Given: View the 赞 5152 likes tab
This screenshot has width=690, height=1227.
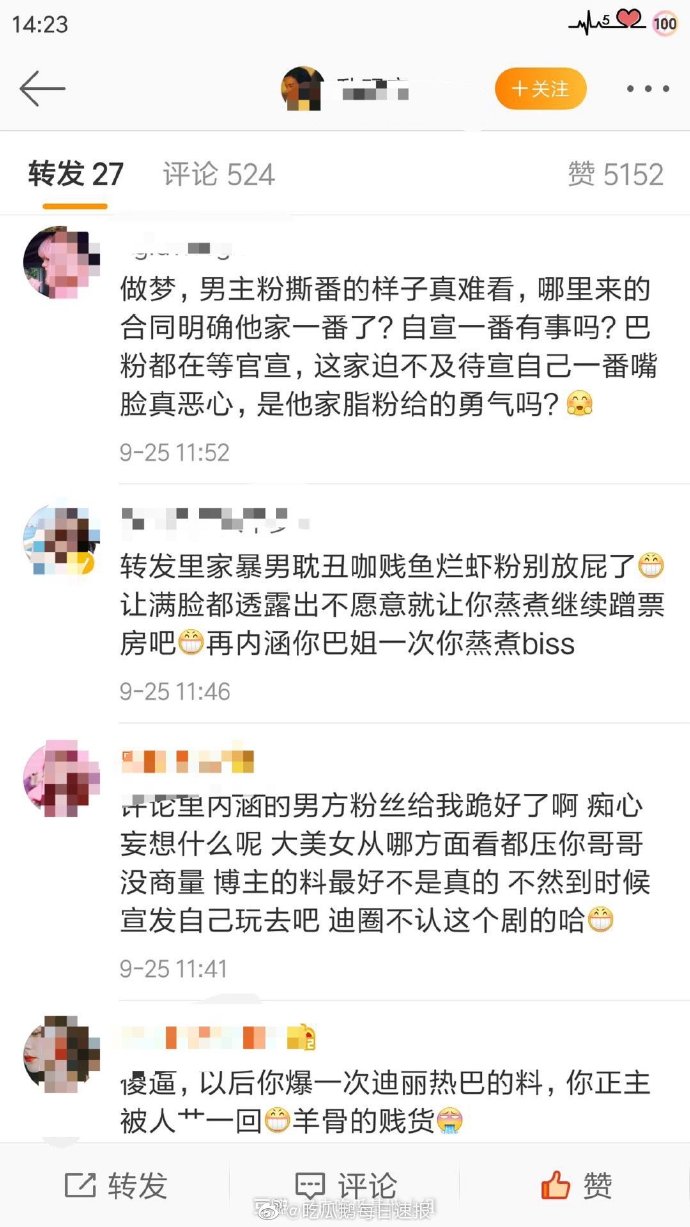Looking at the screenshot, I should coord(615,175).
